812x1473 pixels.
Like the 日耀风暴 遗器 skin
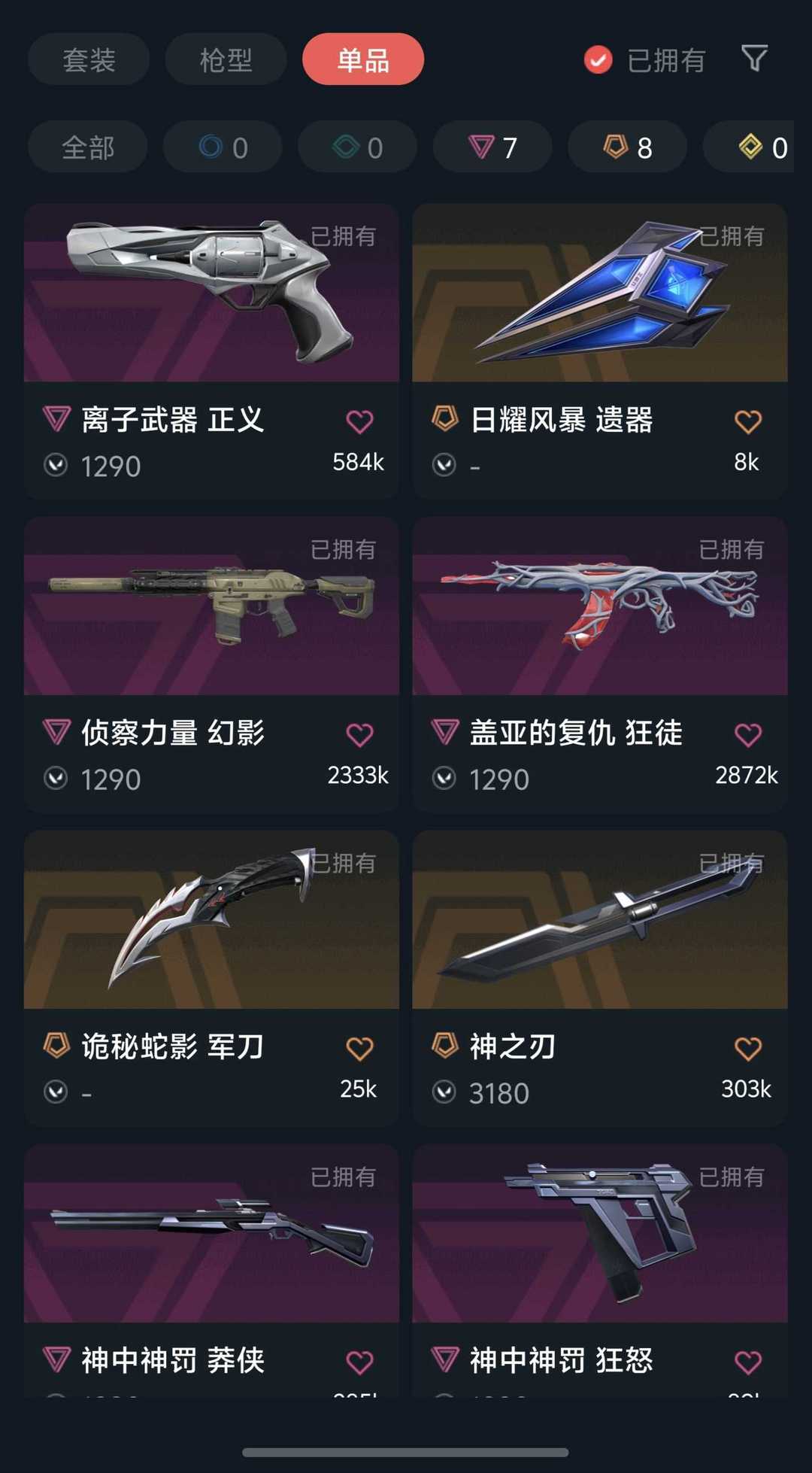click(x=747, y=422)
